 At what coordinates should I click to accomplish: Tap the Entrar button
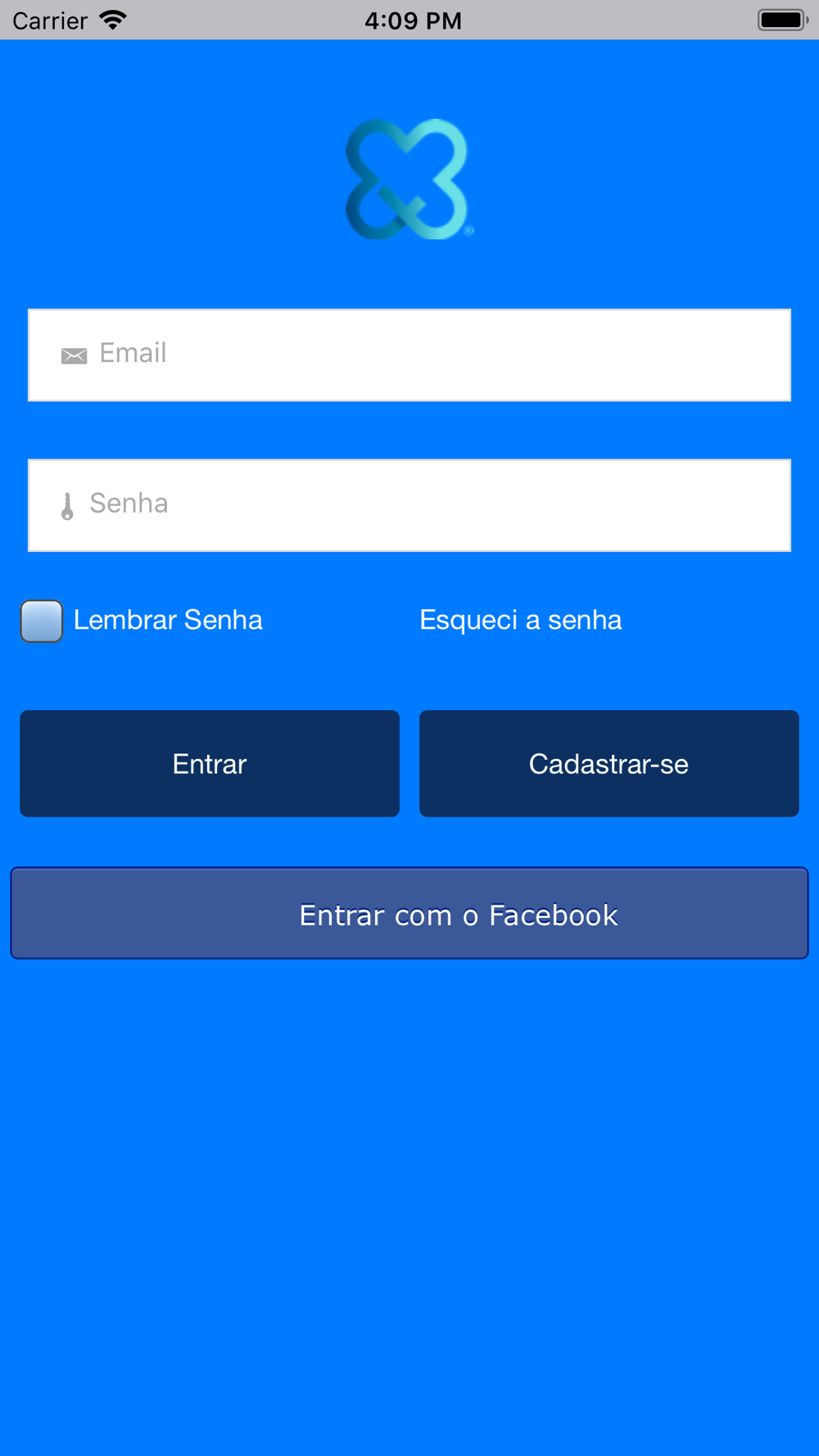coord(210,763)
